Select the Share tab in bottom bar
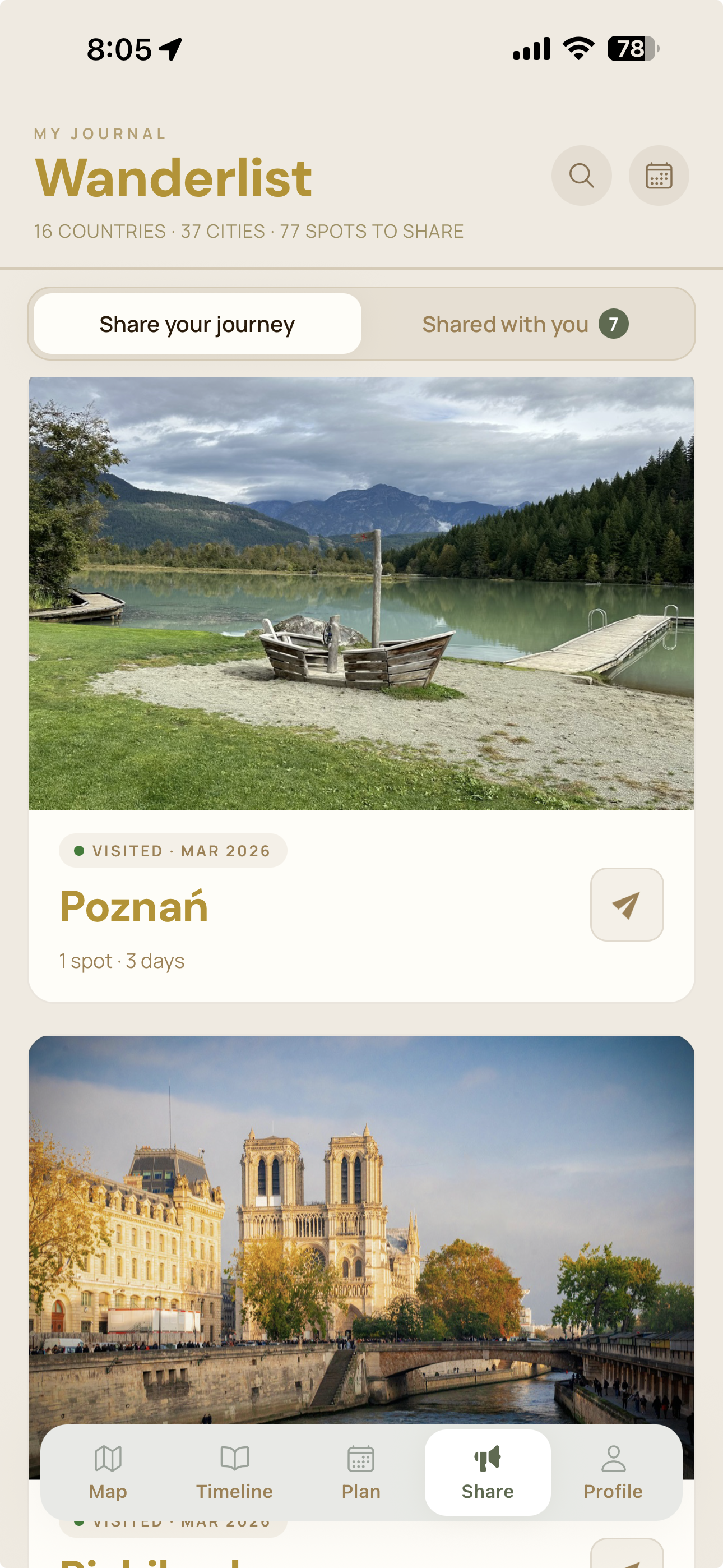Screen dimensions: 723x1568 click(x=488, y=1472)
